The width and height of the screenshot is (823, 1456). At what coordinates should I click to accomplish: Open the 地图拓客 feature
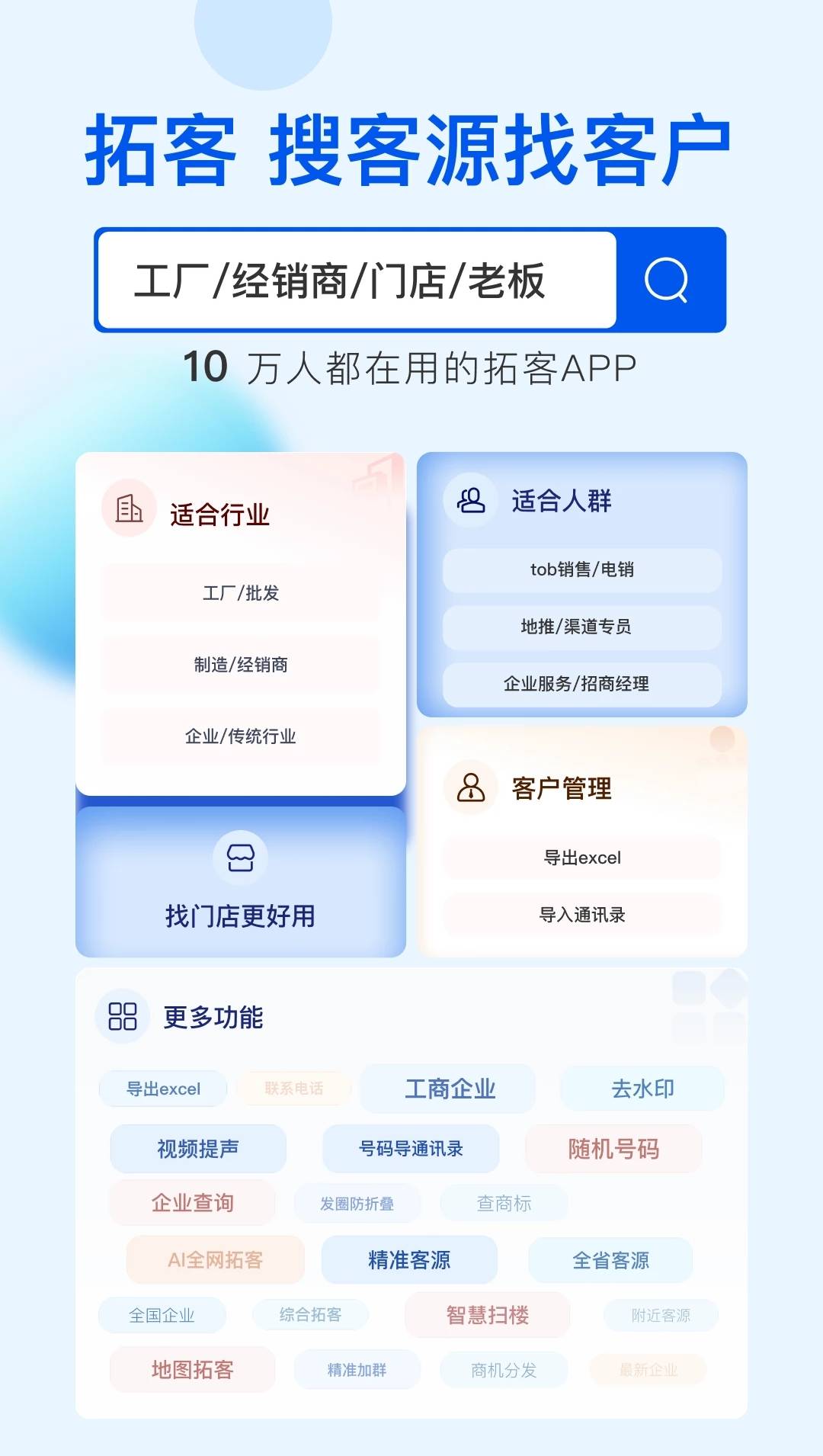tap(191, 1370)
